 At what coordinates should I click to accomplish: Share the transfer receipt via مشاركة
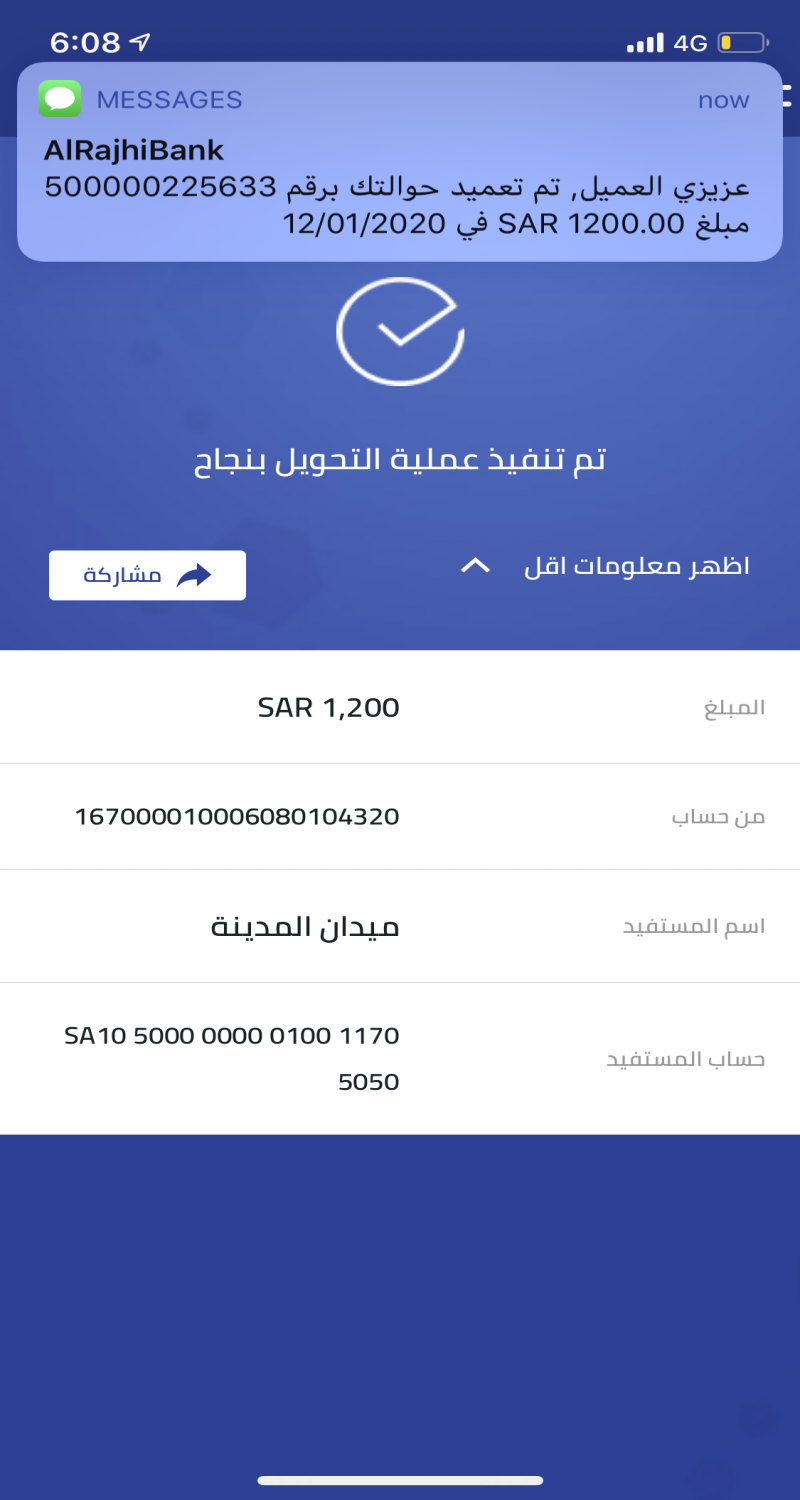147,575
